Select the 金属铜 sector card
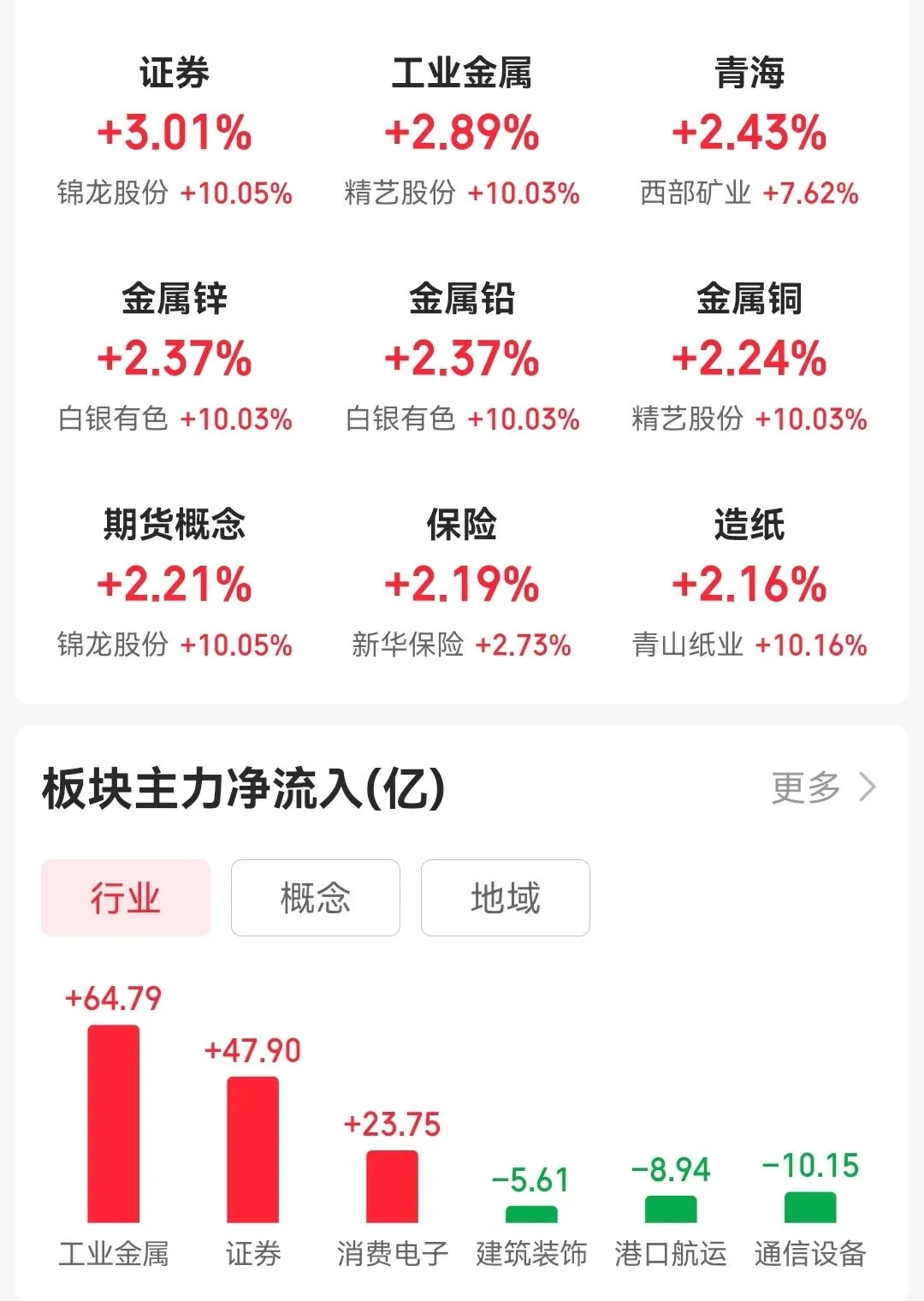Screen dimensions: 924x1301 [749, 358]
